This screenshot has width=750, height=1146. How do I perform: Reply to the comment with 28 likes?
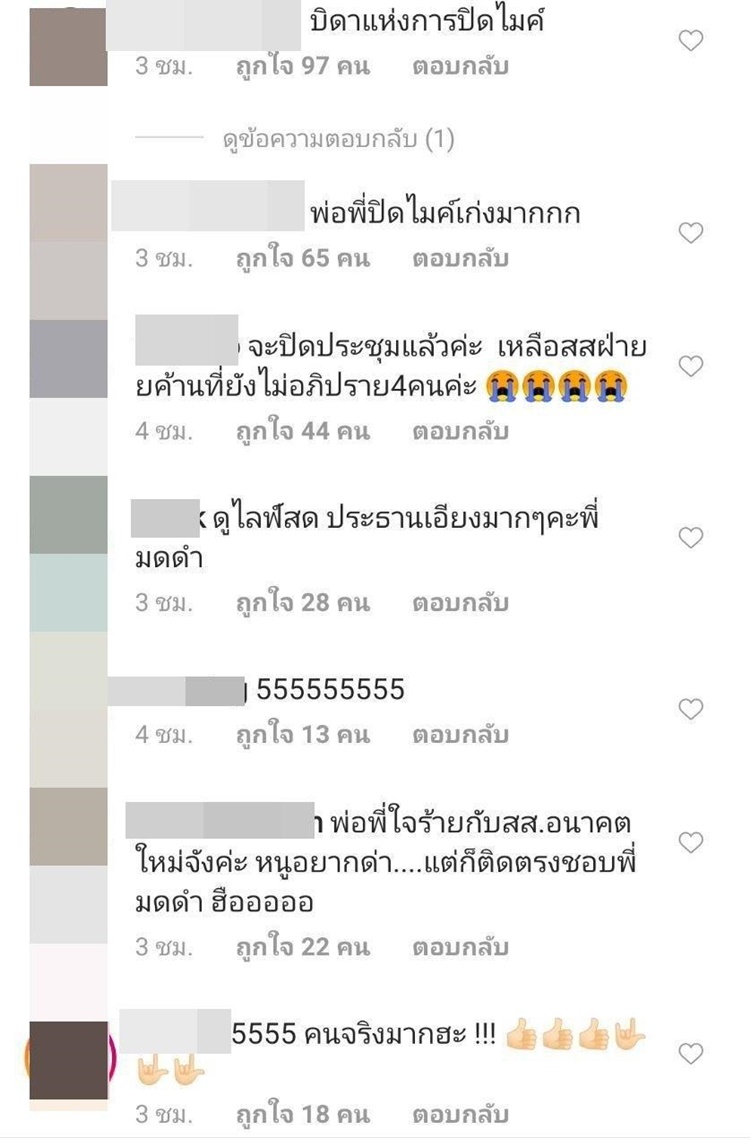point(460,603)
